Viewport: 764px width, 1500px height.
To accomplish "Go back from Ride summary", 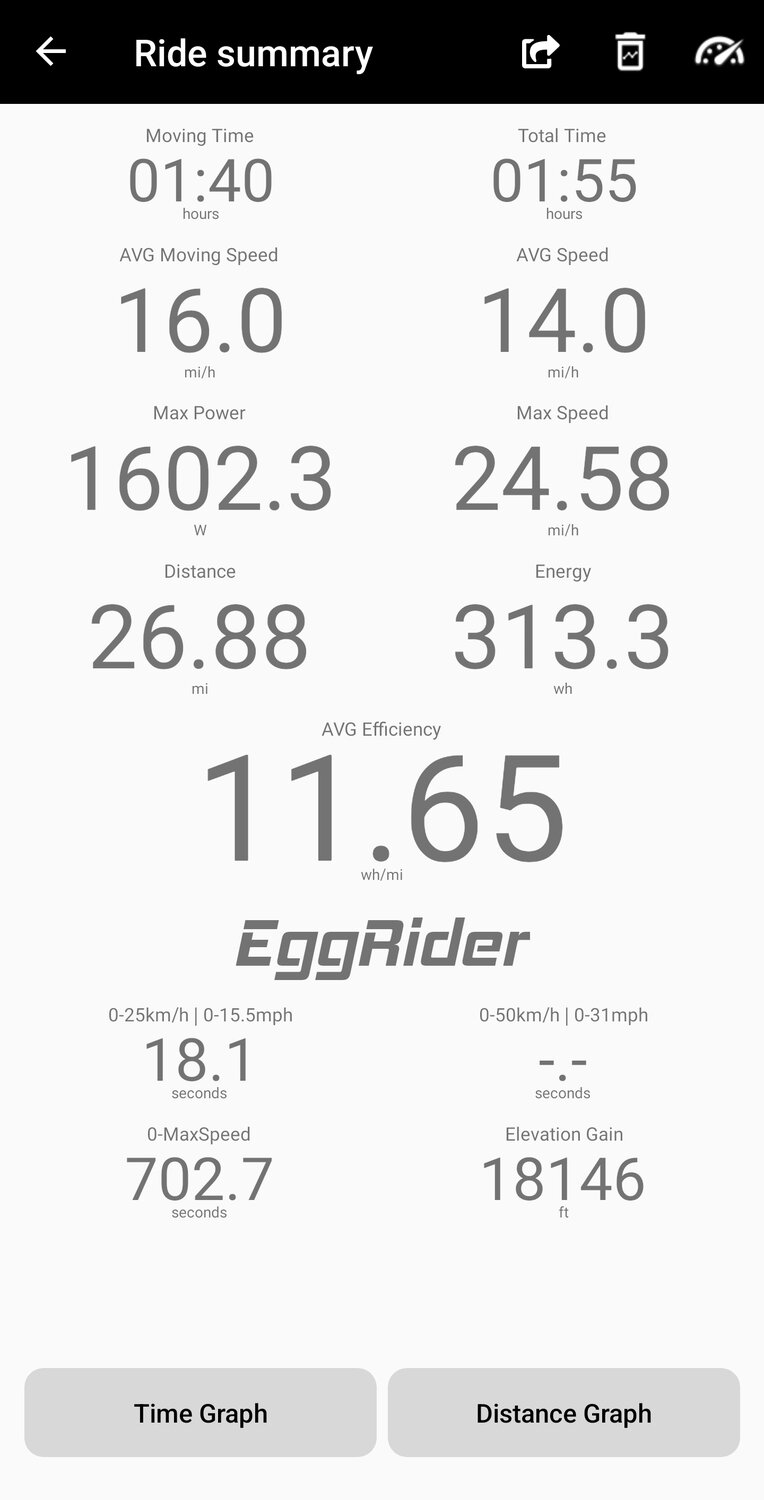I will [x=51, y=52].
